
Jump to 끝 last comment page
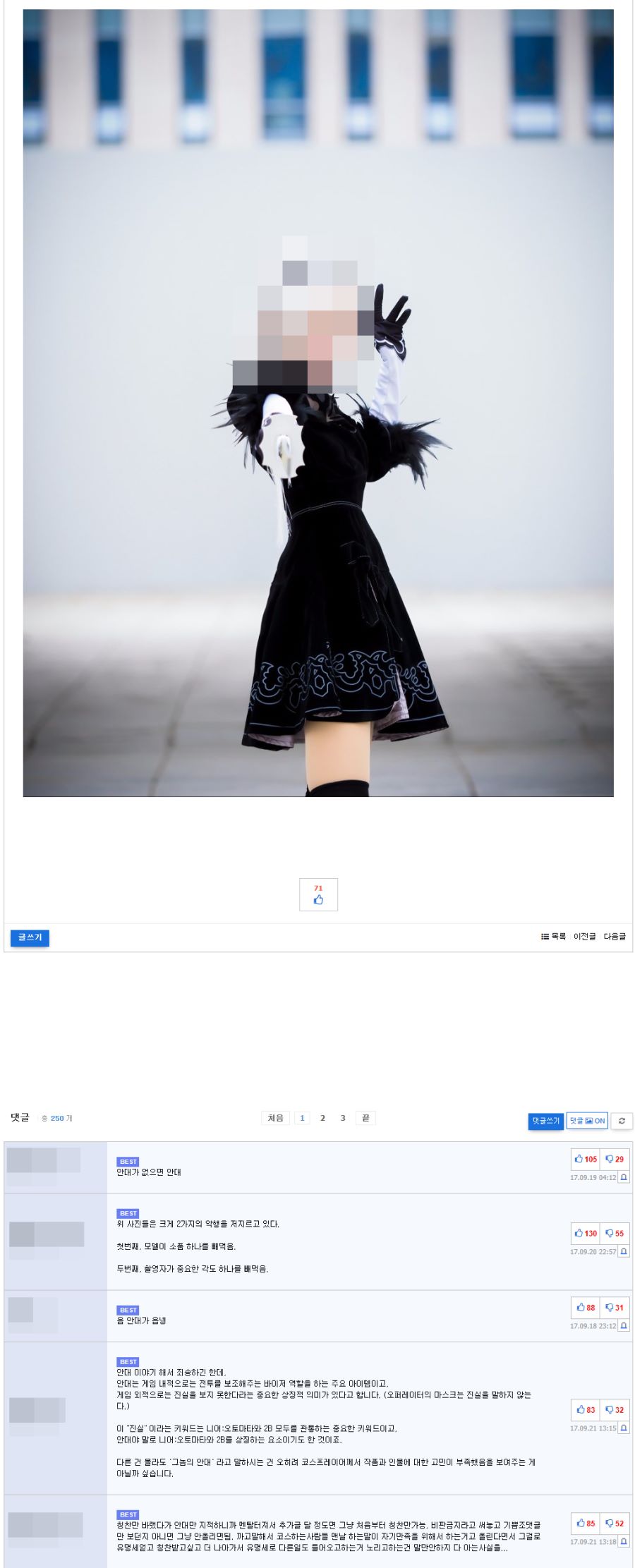pos(365,1118)
